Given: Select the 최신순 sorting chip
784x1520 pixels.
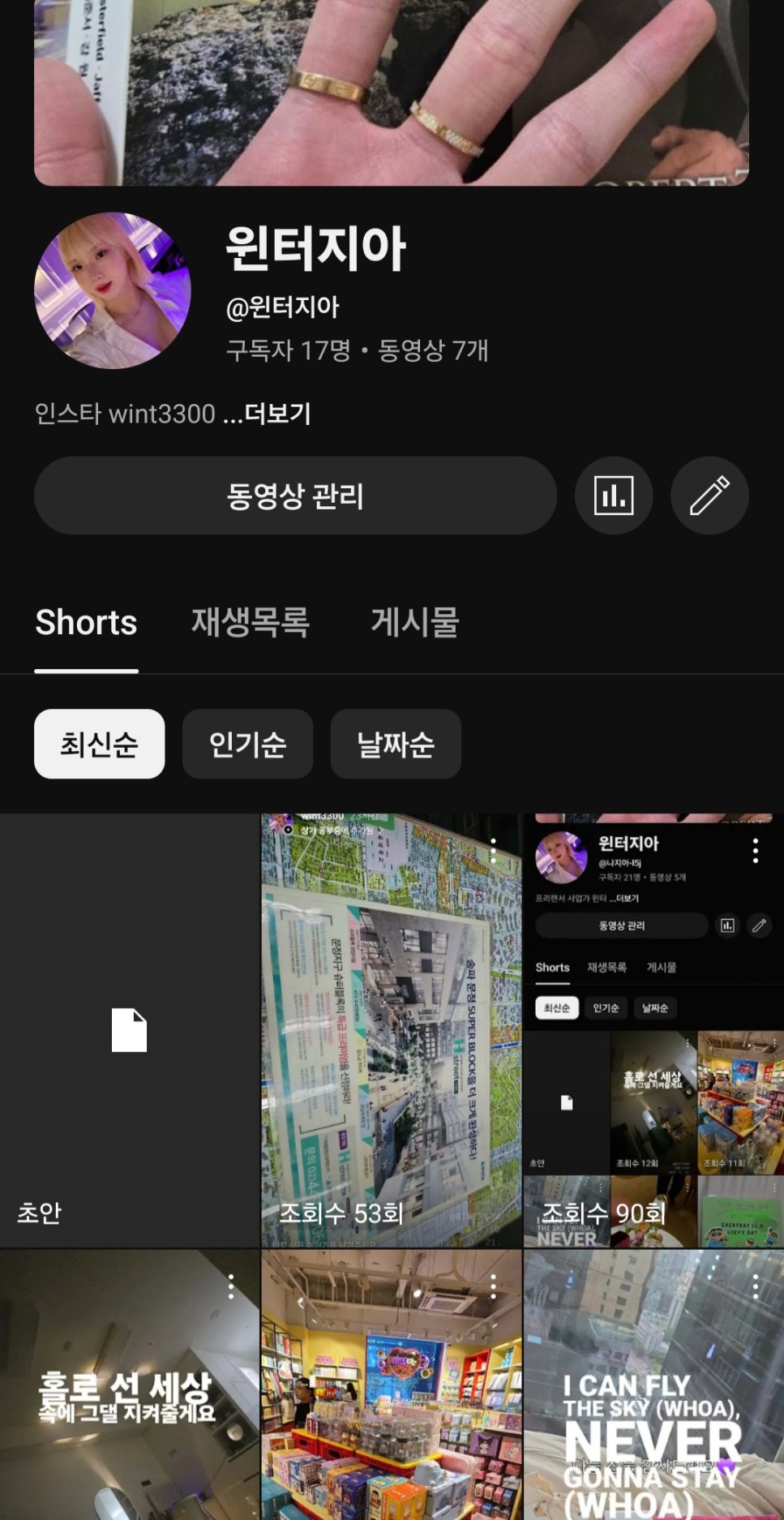Looking at the screenshot, I should [x=99, y=744].
